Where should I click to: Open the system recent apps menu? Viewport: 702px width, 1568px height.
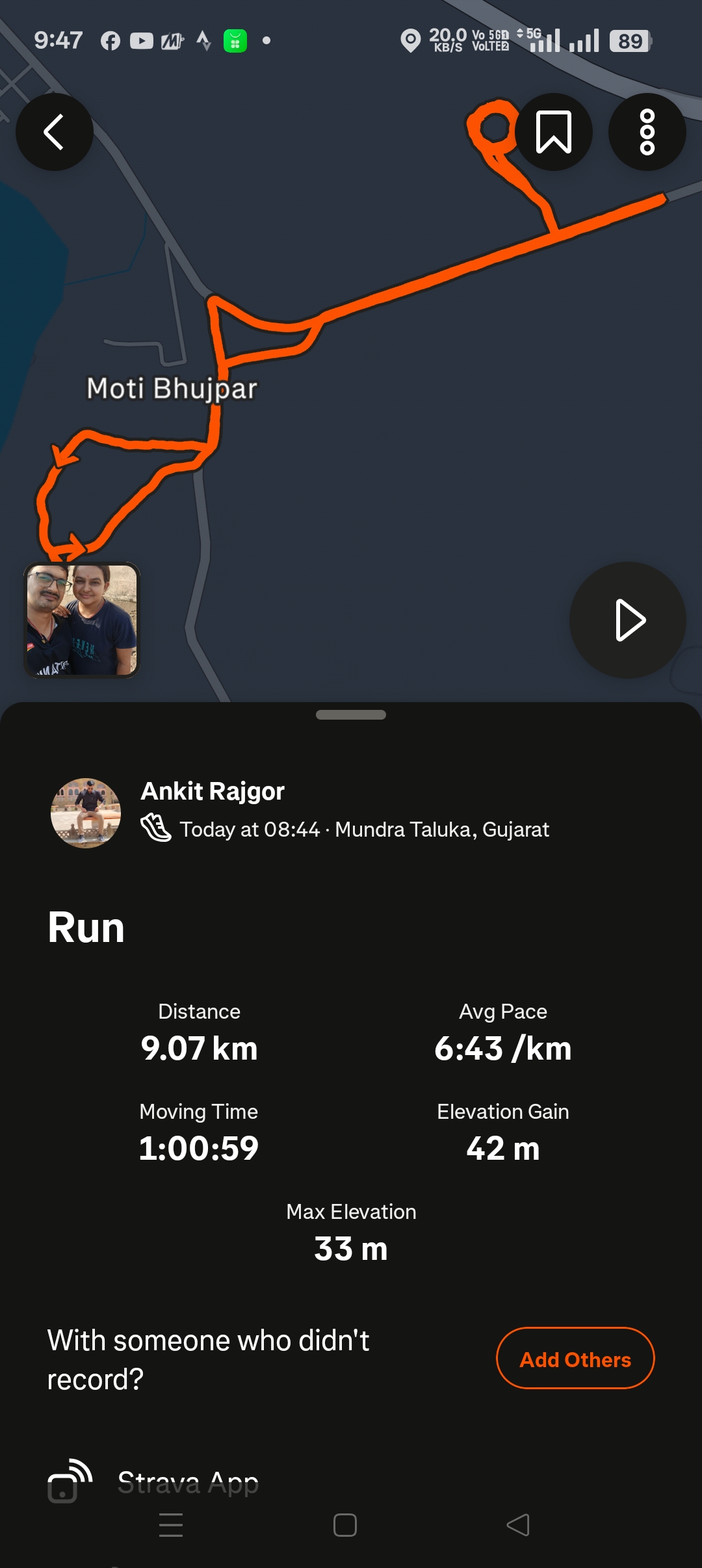pyautogui.click(x=171, y=1524)
